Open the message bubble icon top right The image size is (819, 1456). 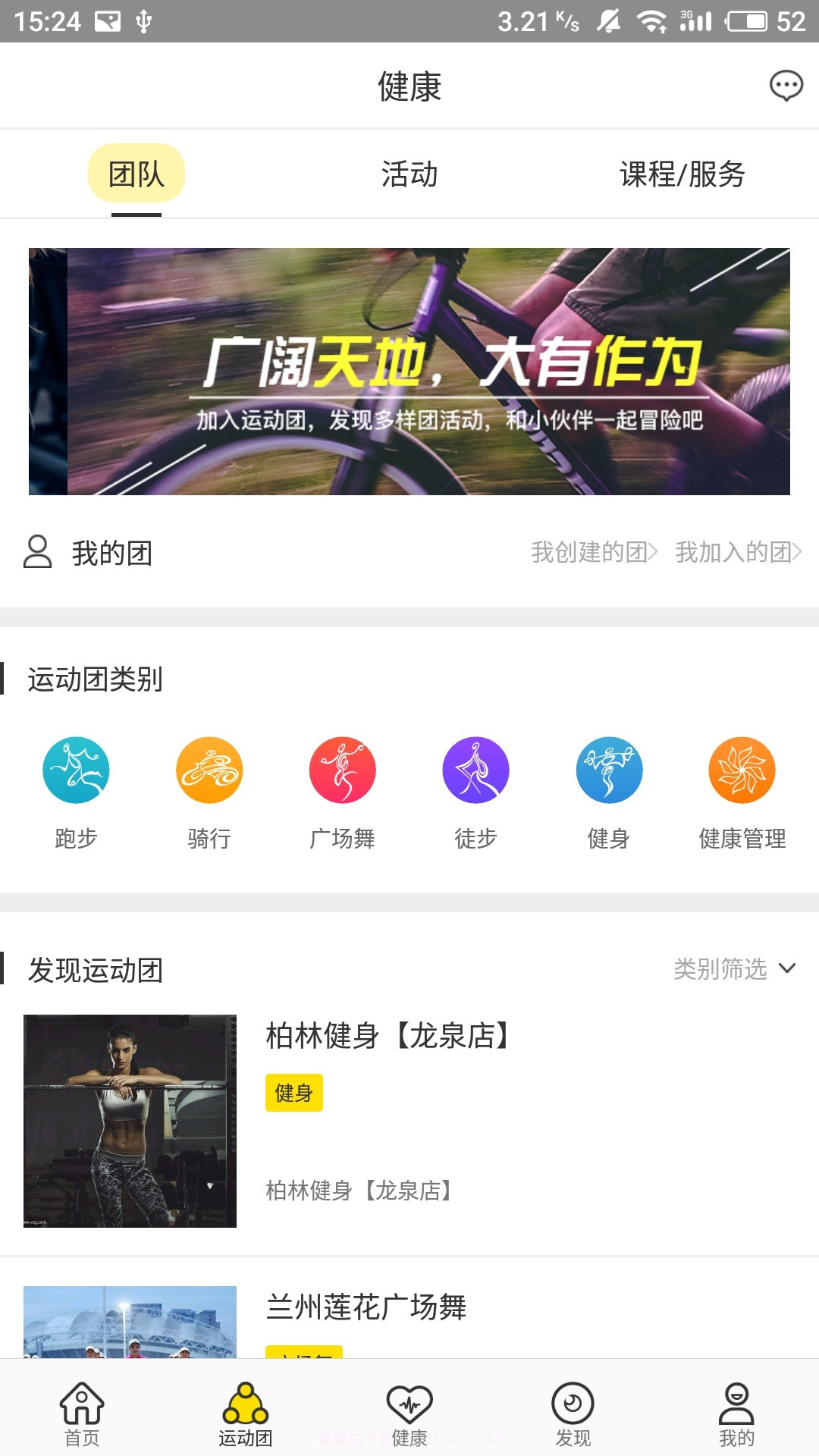click(786, 87)
